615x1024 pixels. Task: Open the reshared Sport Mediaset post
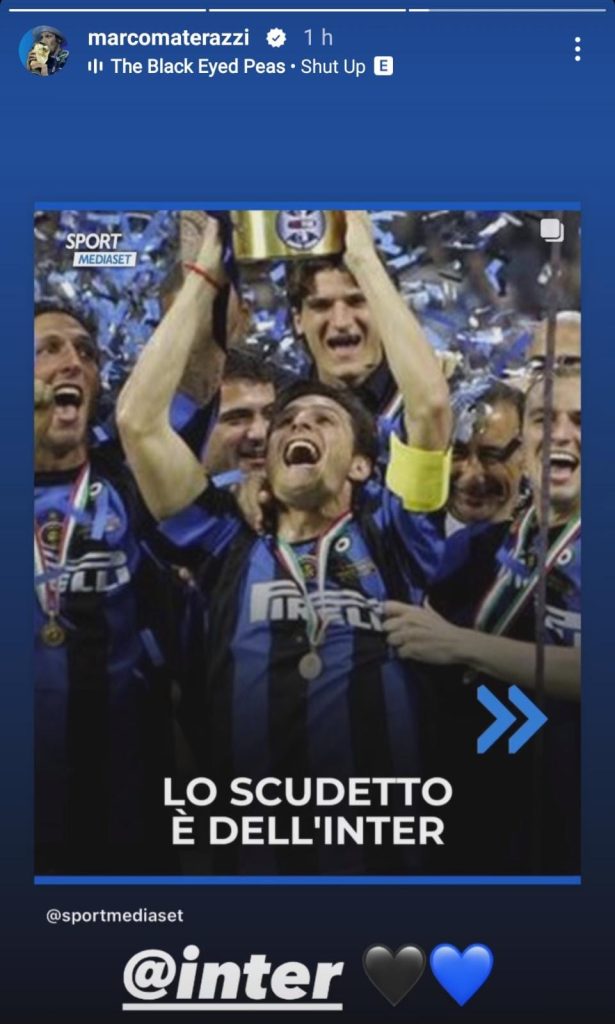click(x=307, y=540)
